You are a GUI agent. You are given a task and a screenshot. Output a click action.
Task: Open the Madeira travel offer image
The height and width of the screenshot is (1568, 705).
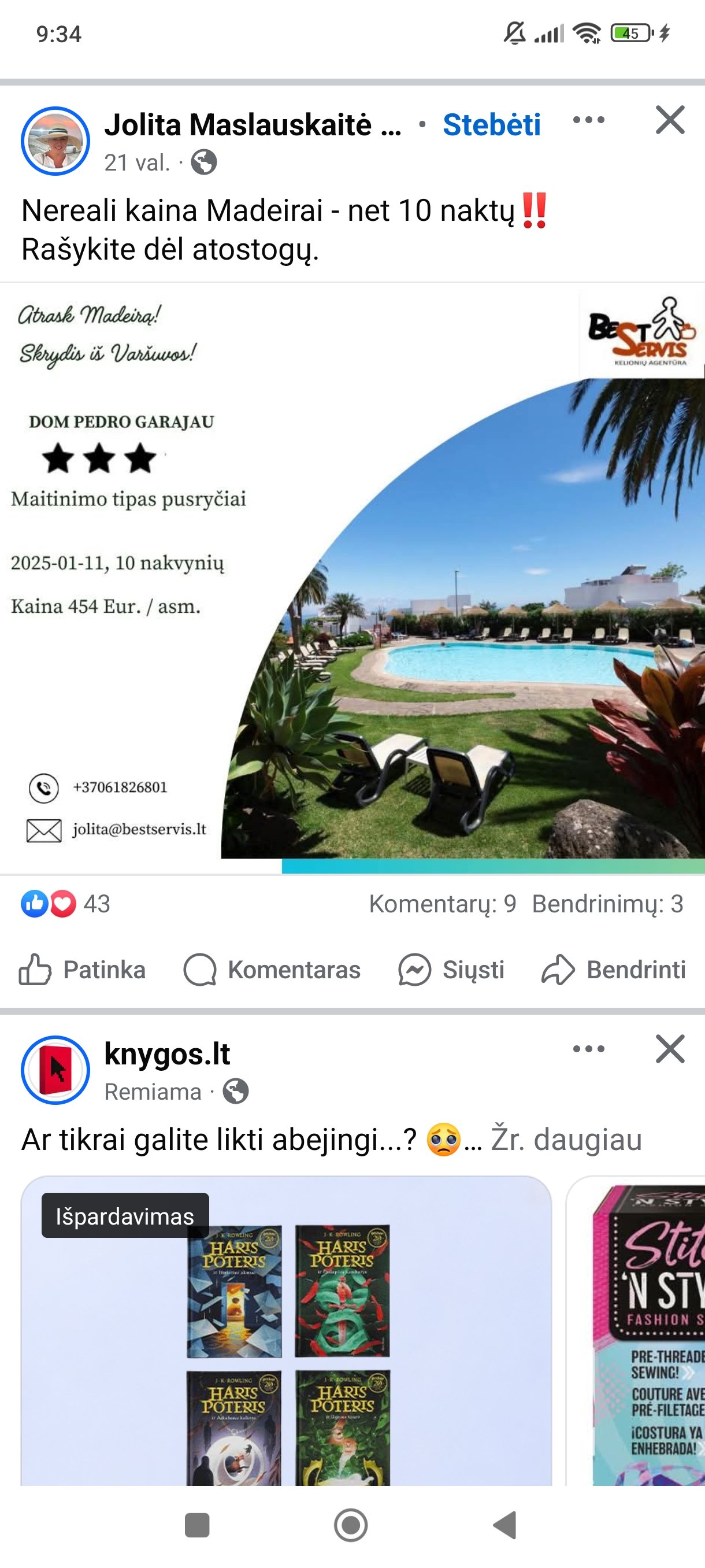[352, 579]
